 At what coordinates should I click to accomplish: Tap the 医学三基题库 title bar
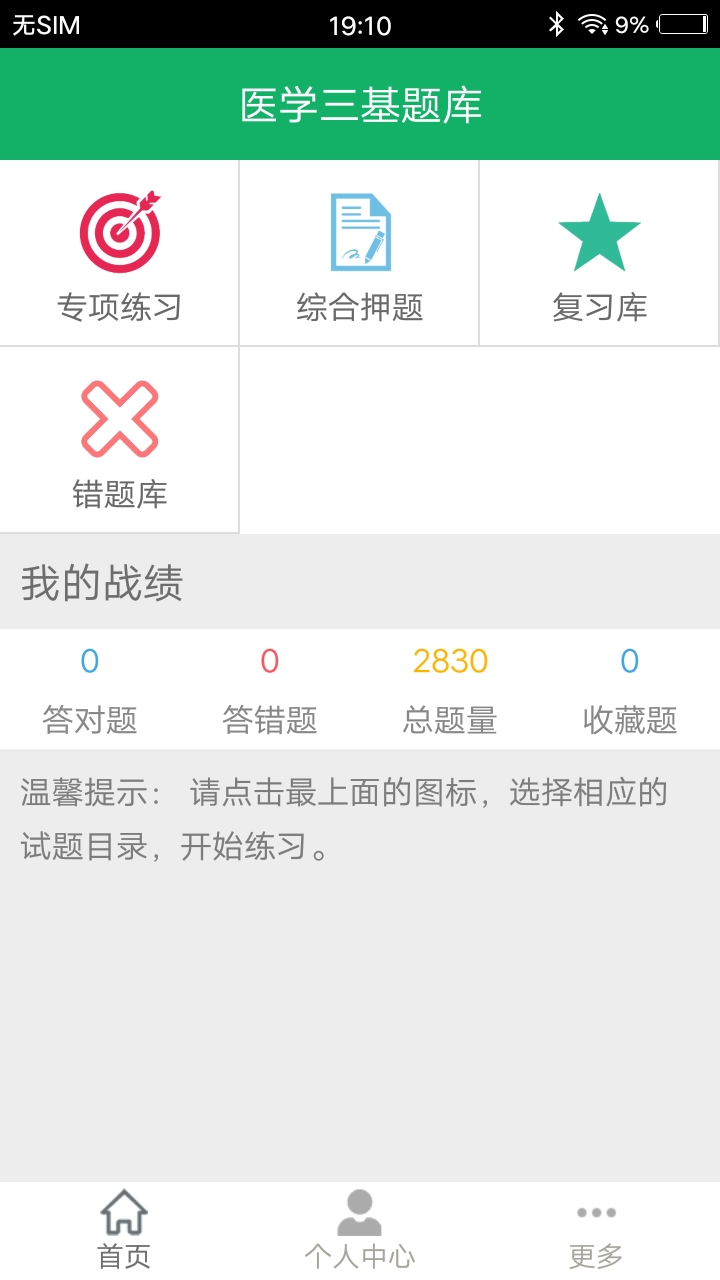pos(360,103)
